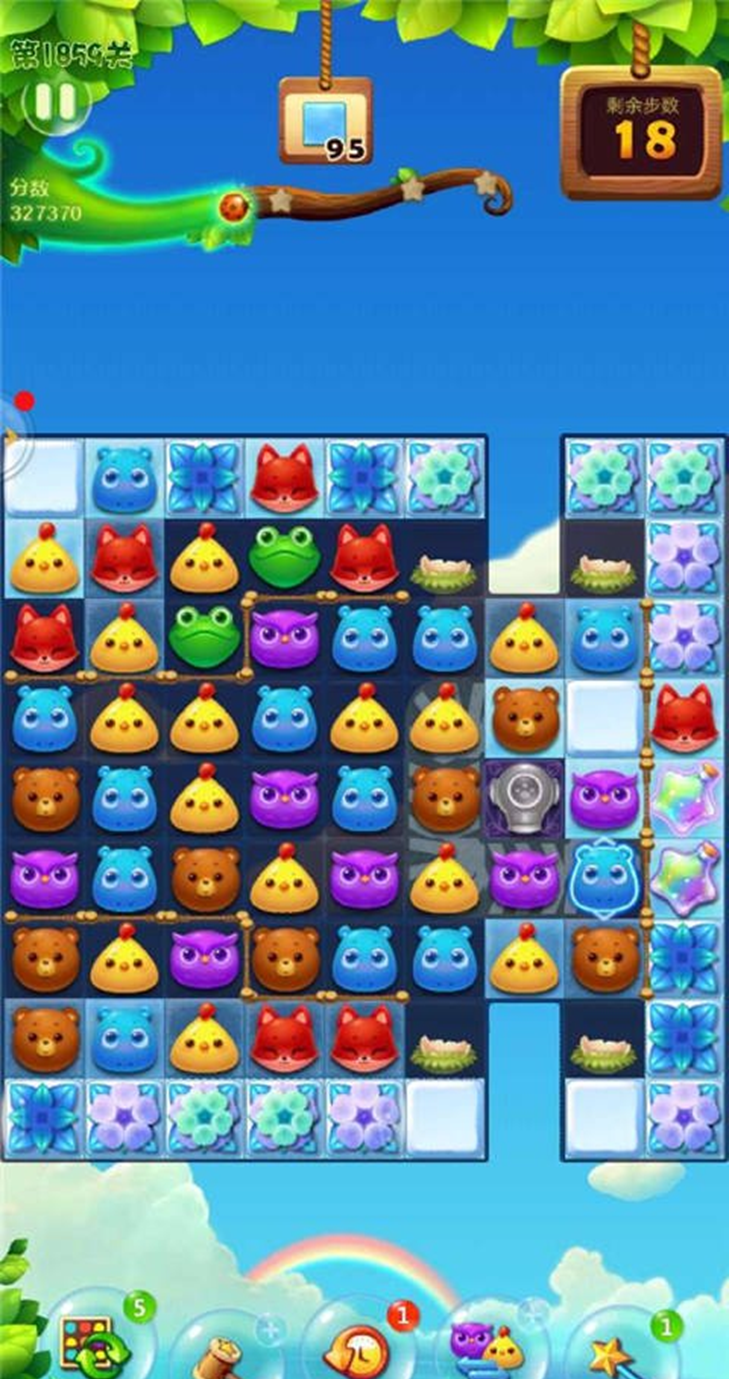Select the blue bear in glowing frame

(604, 878)
